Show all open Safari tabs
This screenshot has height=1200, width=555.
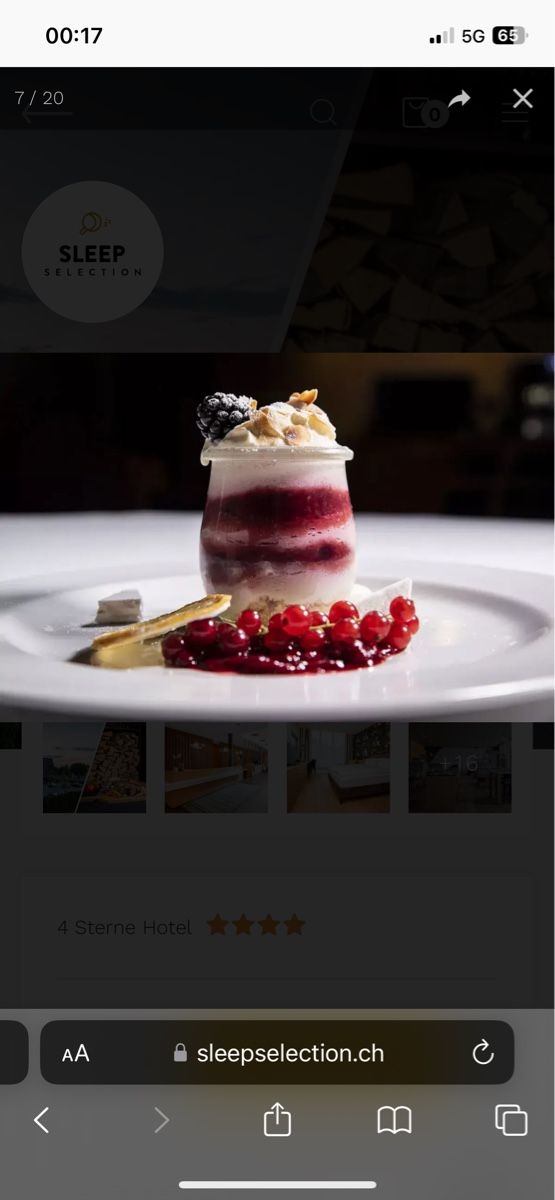point(511,1120)
